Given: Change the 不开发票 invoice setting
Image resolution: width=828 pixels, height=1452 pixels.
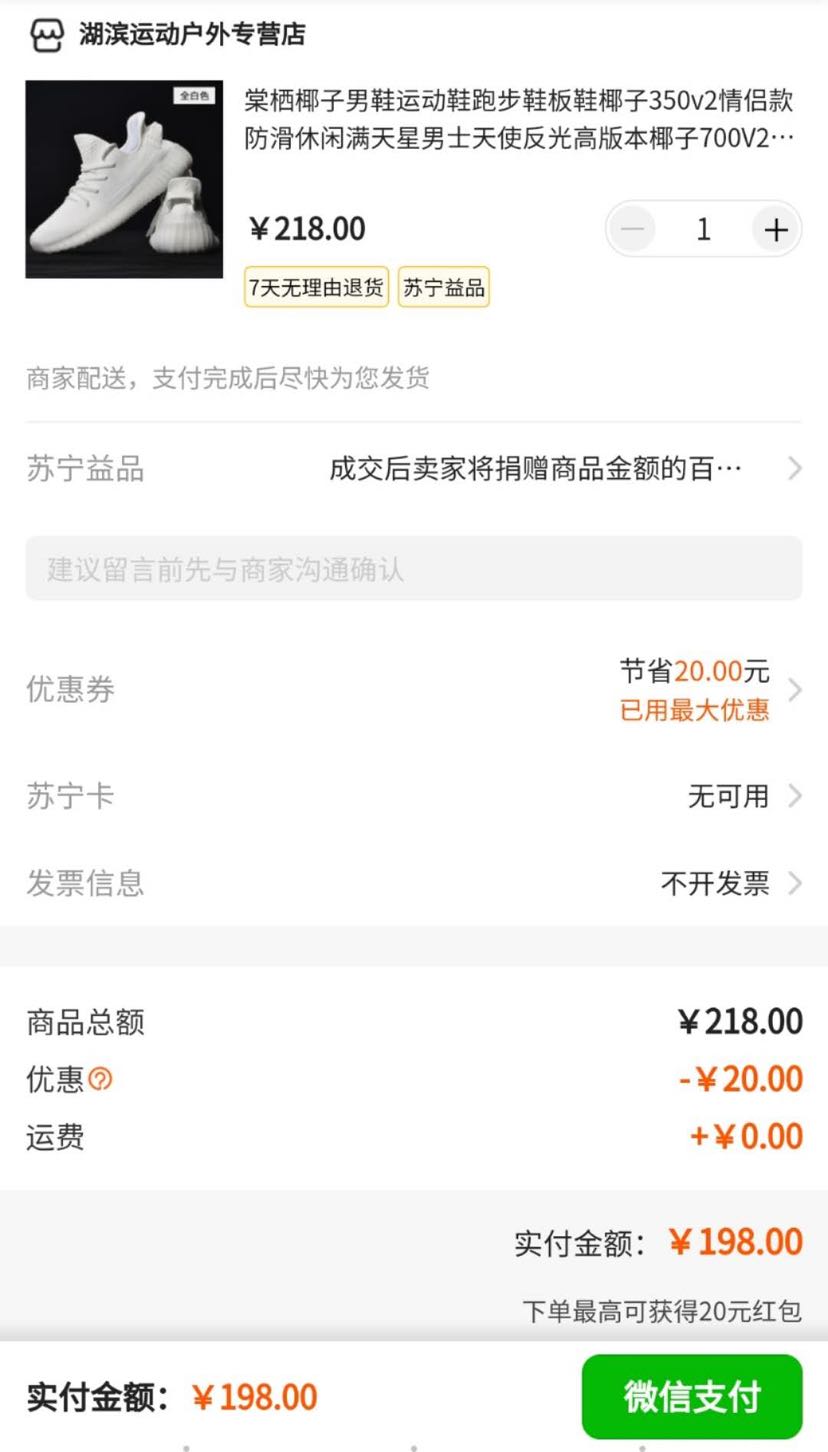Looking at the screenshot, I should (x=716, y=883).
